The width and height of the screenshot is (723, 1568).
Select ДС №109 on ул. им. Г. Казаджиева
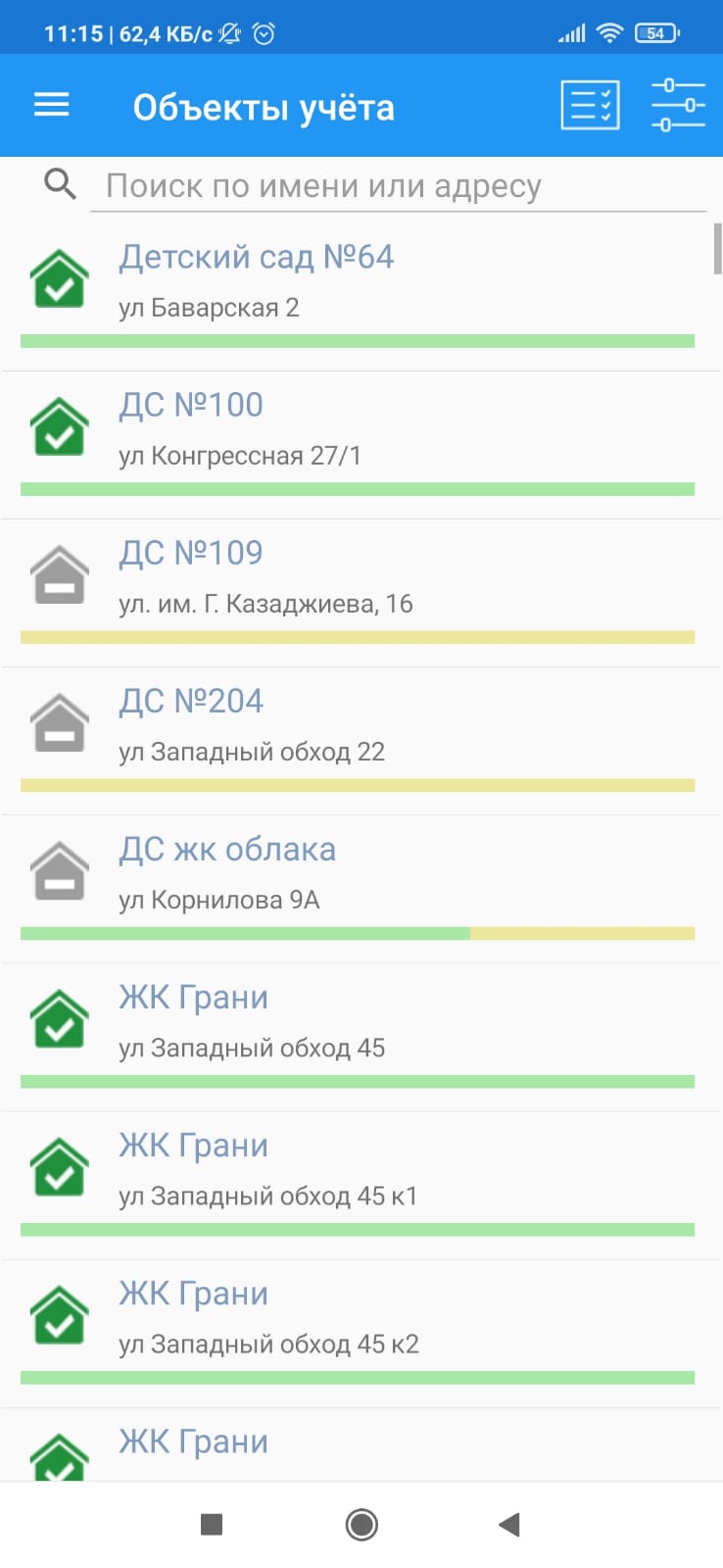pos(361,593)
